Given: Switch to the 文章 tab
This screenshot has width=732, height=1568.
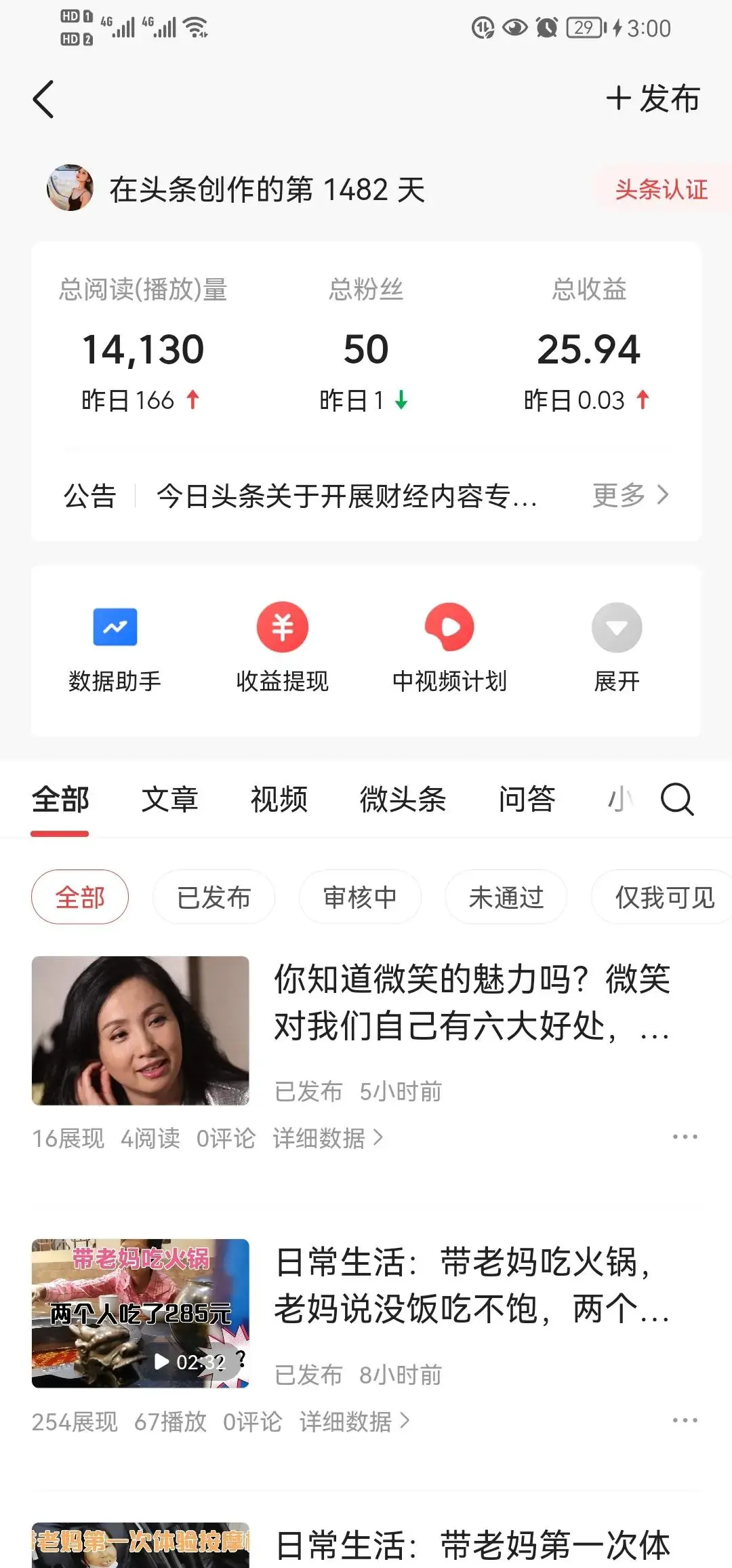Looking at the screenshot, I should click(169, 800).
